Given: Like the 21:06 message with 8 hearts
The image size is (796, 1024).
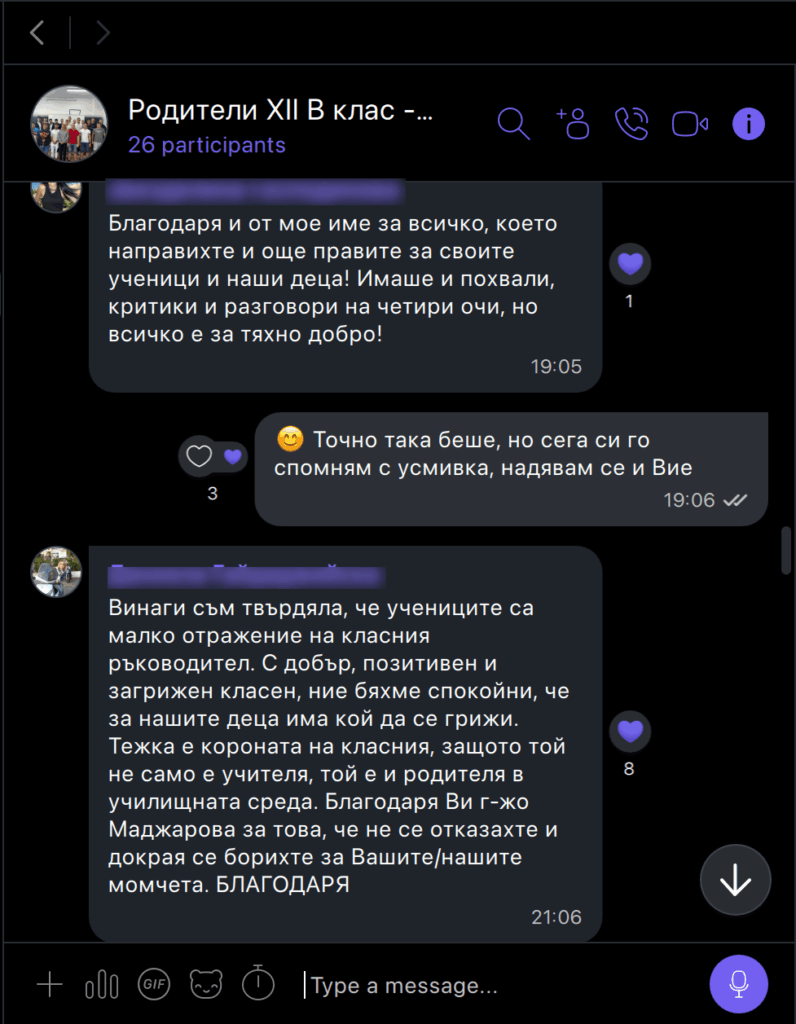Looking at the screenshot, I should pyautogui.click(x=629, y=732).
